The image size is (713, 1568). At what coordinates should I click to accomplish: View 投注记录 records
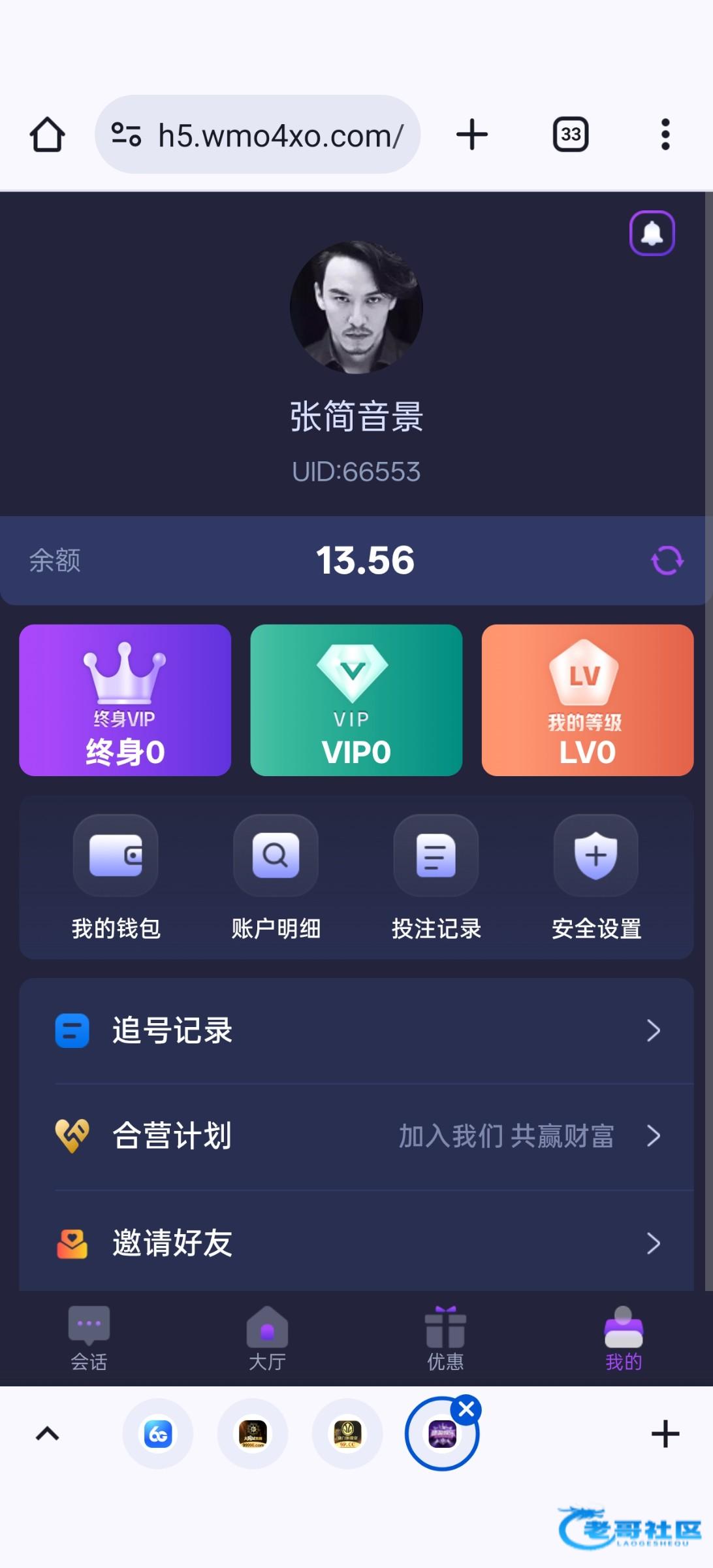[x=436, y=877]
